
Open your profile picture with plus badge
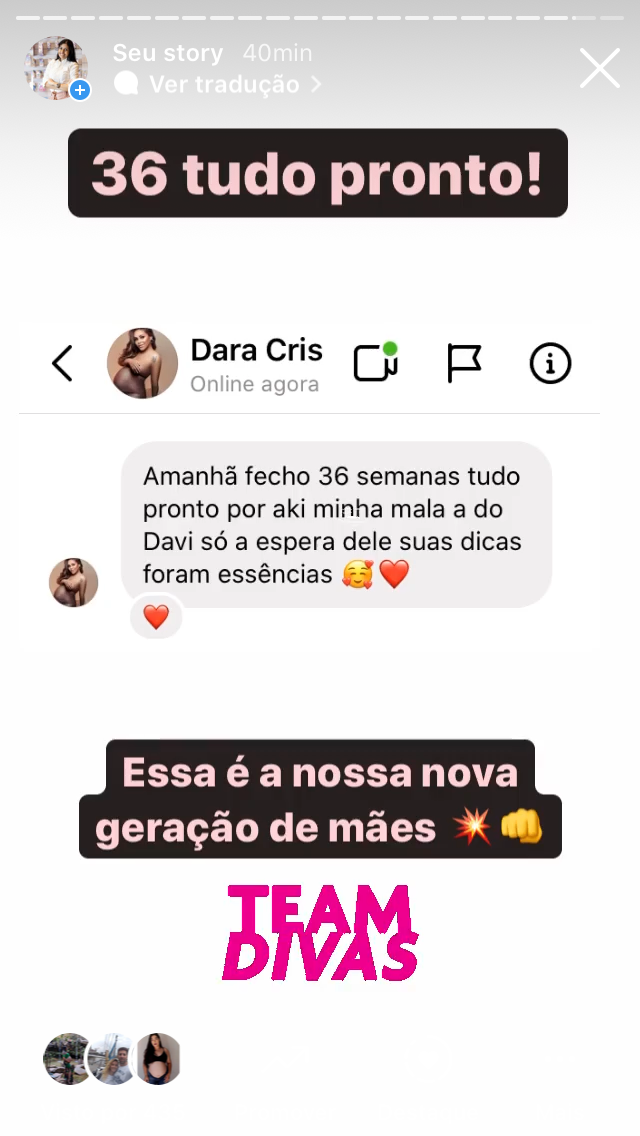[56, 69]
